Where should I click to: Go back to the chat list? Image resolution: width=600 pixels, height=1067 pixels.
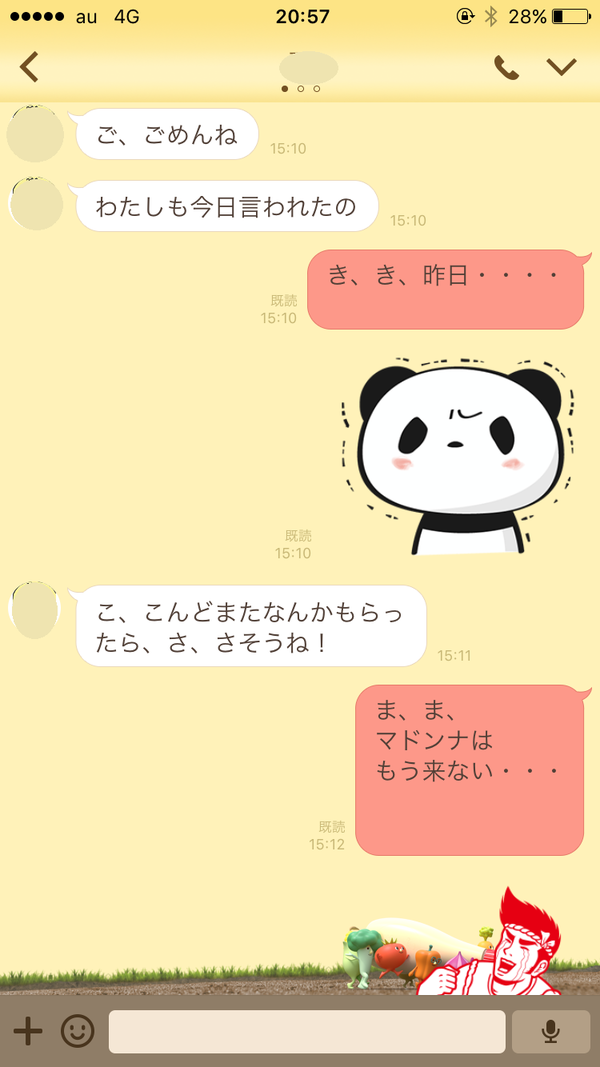[29, 68]
